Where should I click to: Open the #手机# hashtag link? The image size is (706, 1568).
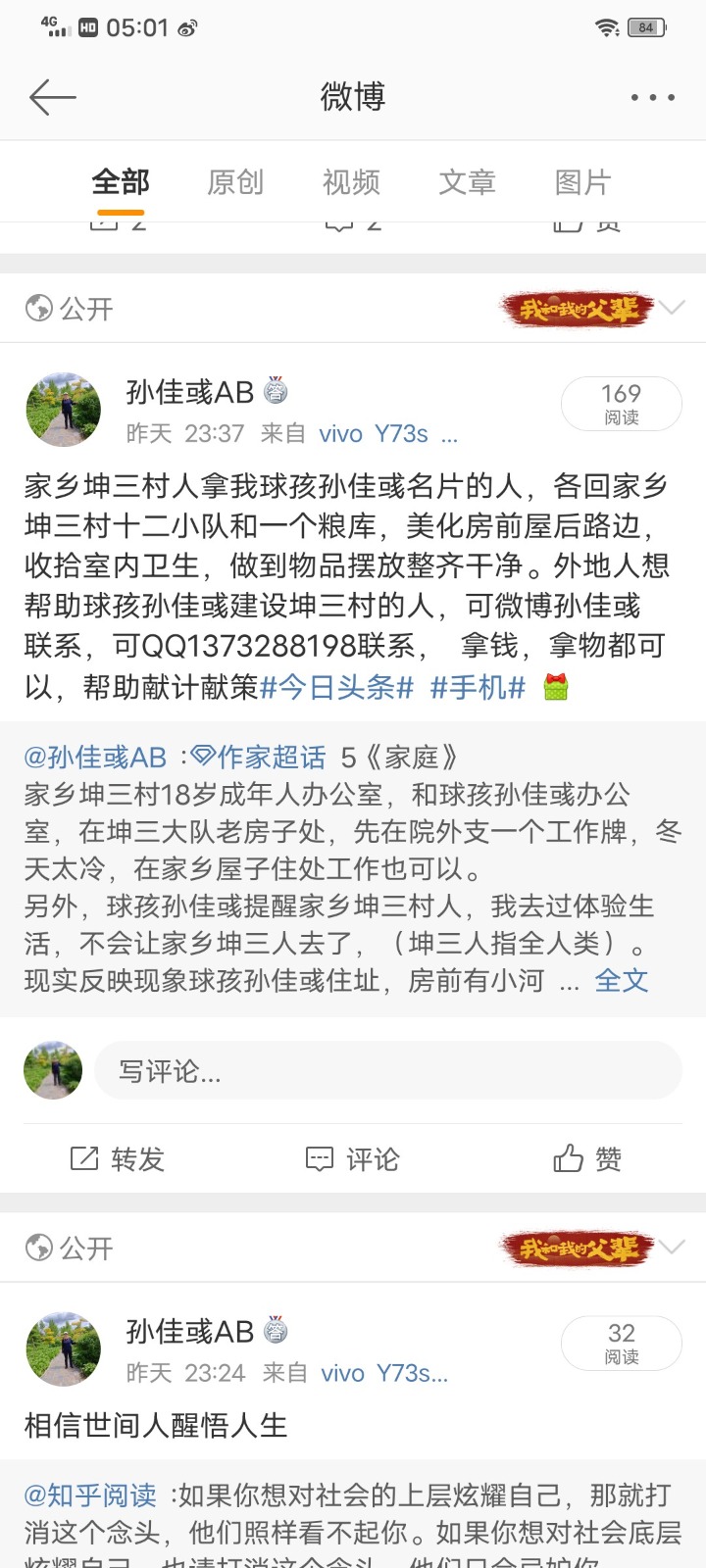click(x=478, y=687)
